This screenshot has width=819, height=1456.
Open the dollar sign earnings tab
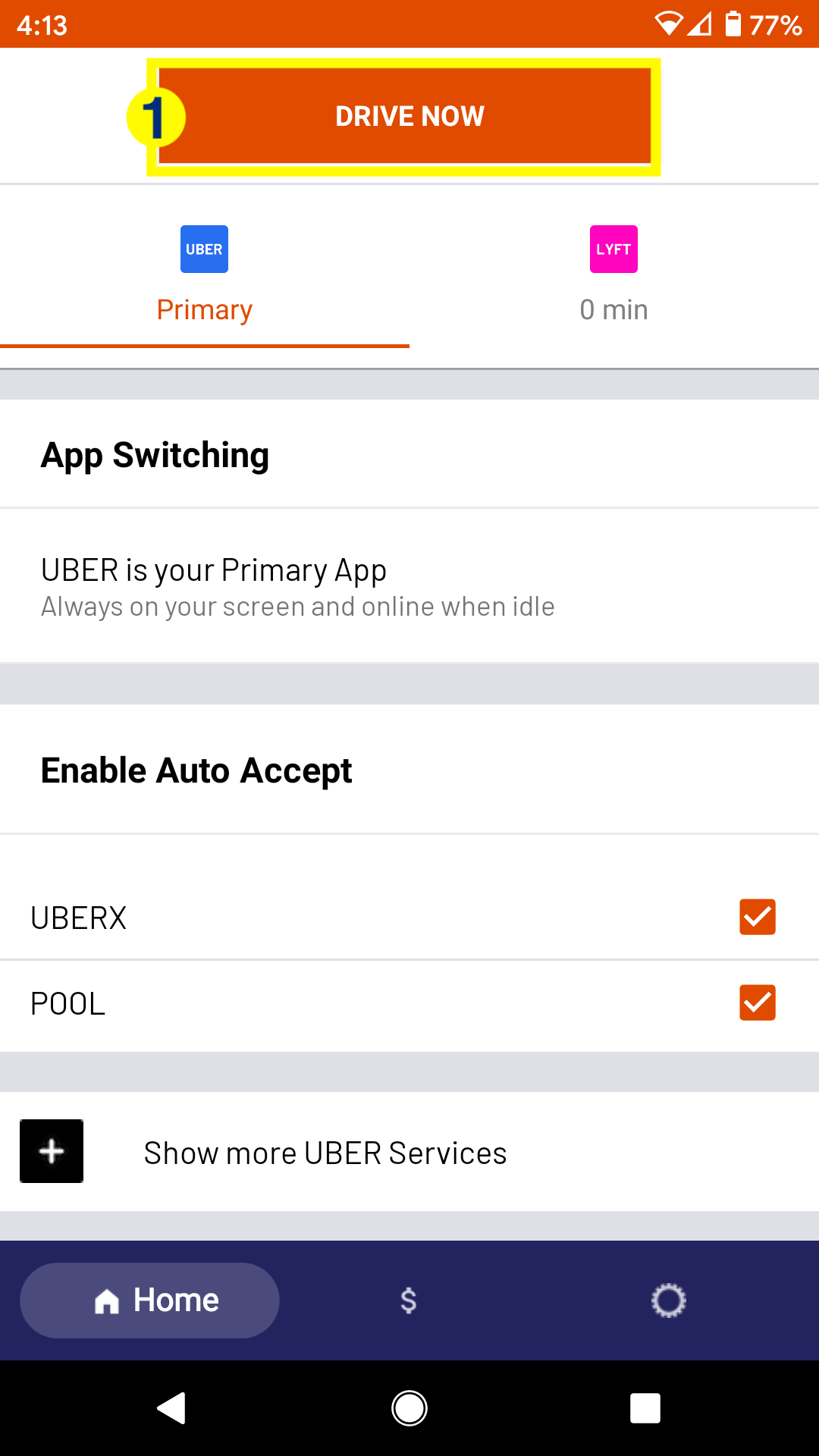pyautogui.click(x=409, y=1301)
